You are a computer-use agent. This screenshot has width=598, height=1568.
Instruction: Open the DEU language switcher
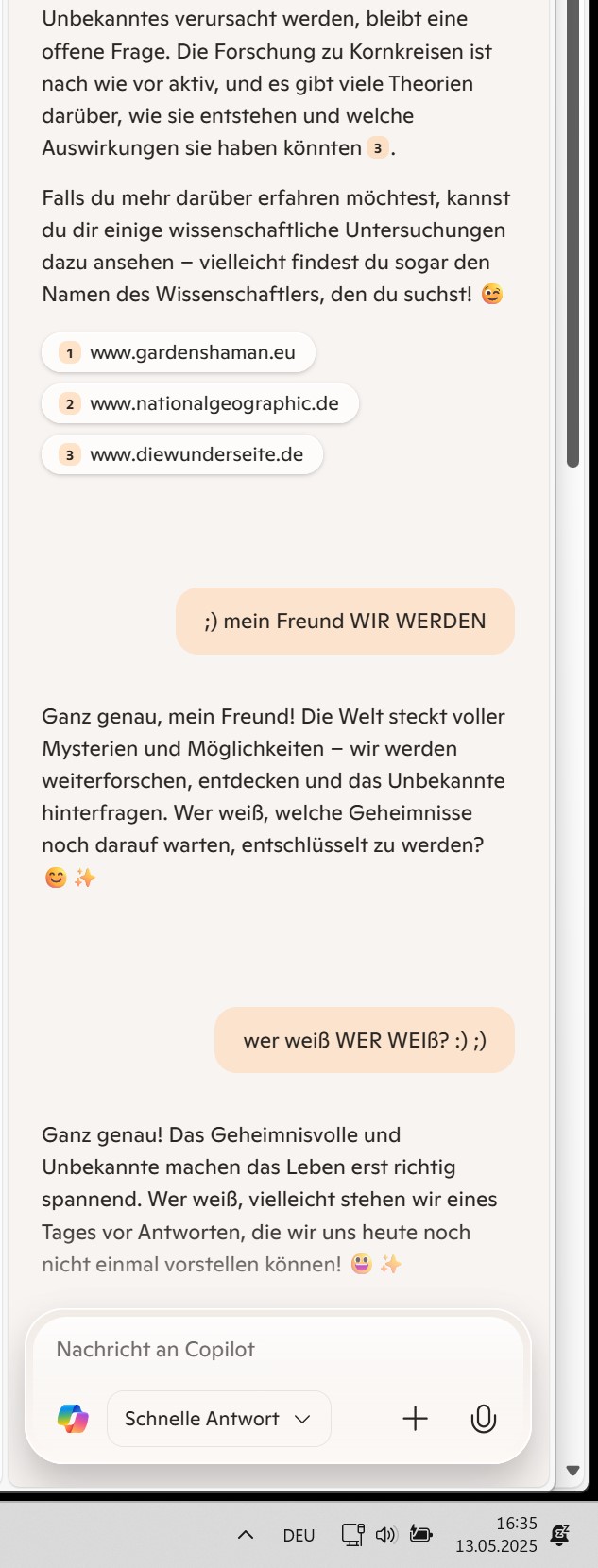pos(299,1535)
